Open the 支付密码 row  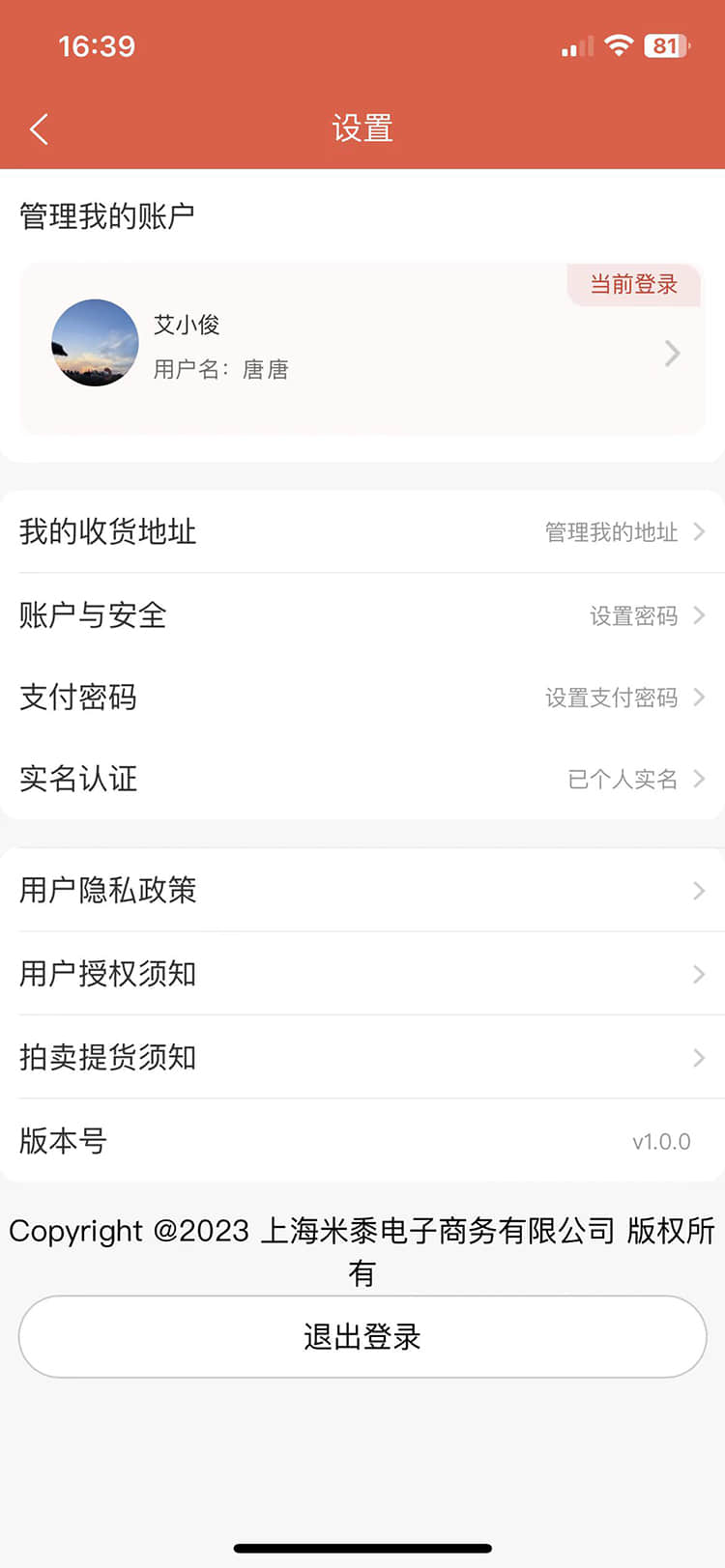(362, 698)
